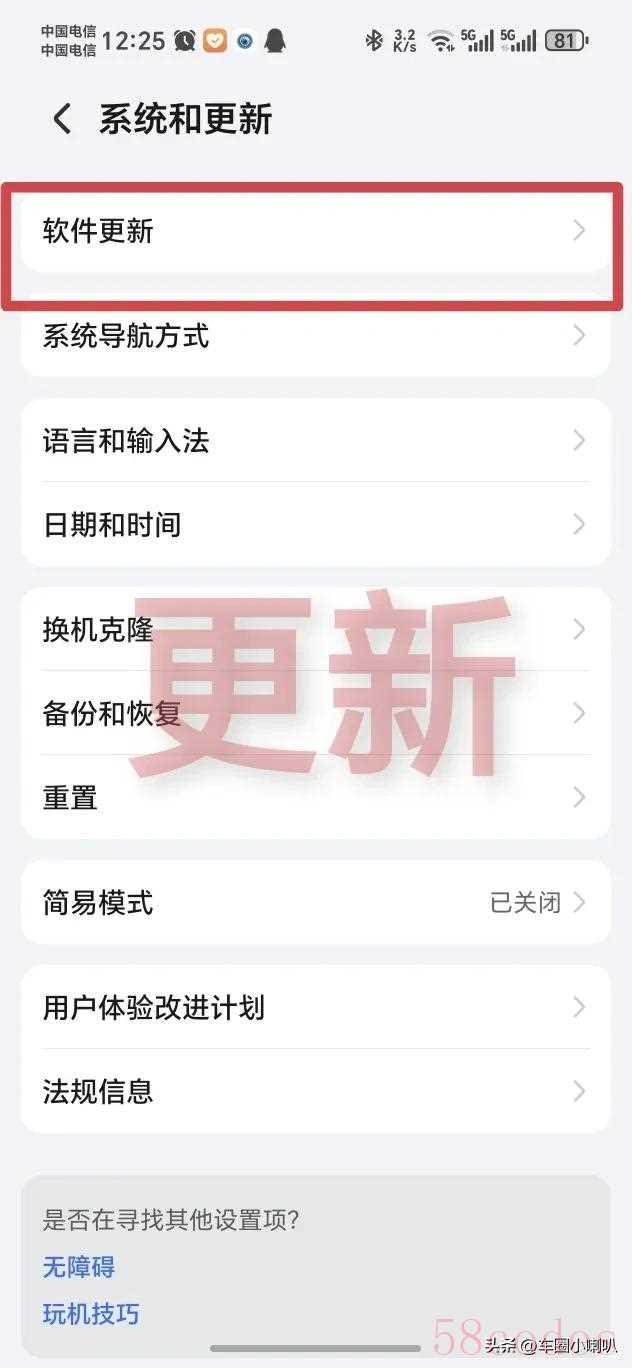Go back from 系统和更新

[62, 120]
